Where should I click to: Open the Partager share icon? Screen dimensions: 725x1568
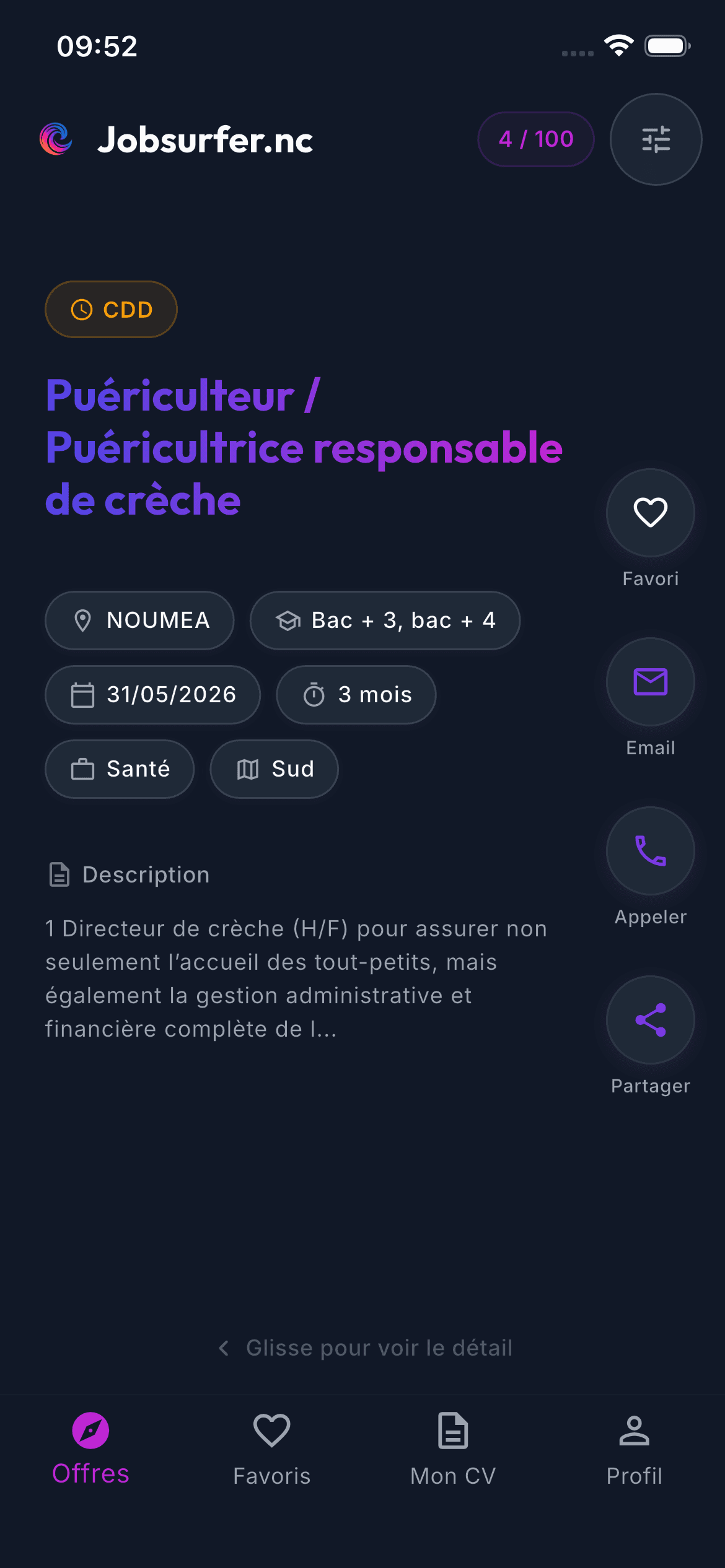(649, 1020)
